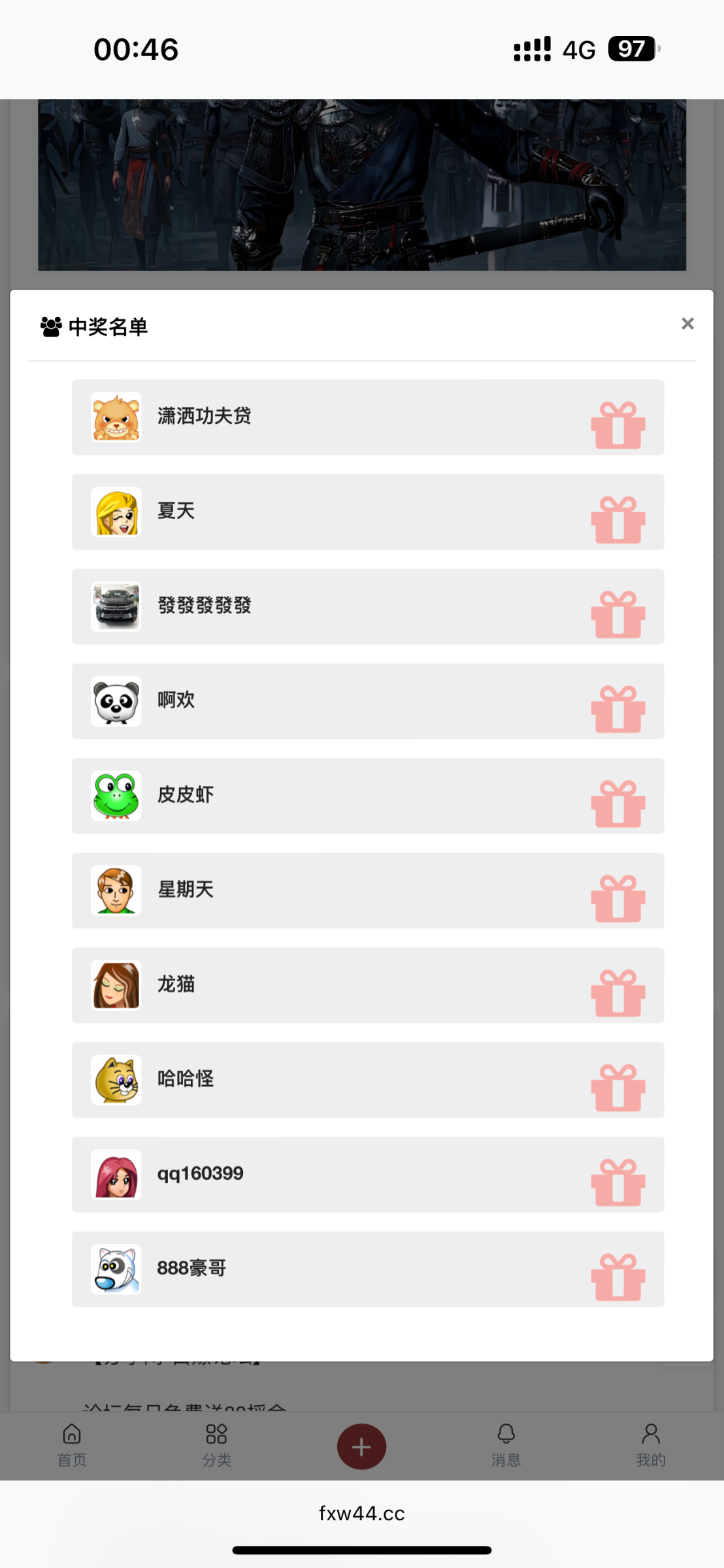
Task: Open winner 夏天's row
Action: coord(367,512)
